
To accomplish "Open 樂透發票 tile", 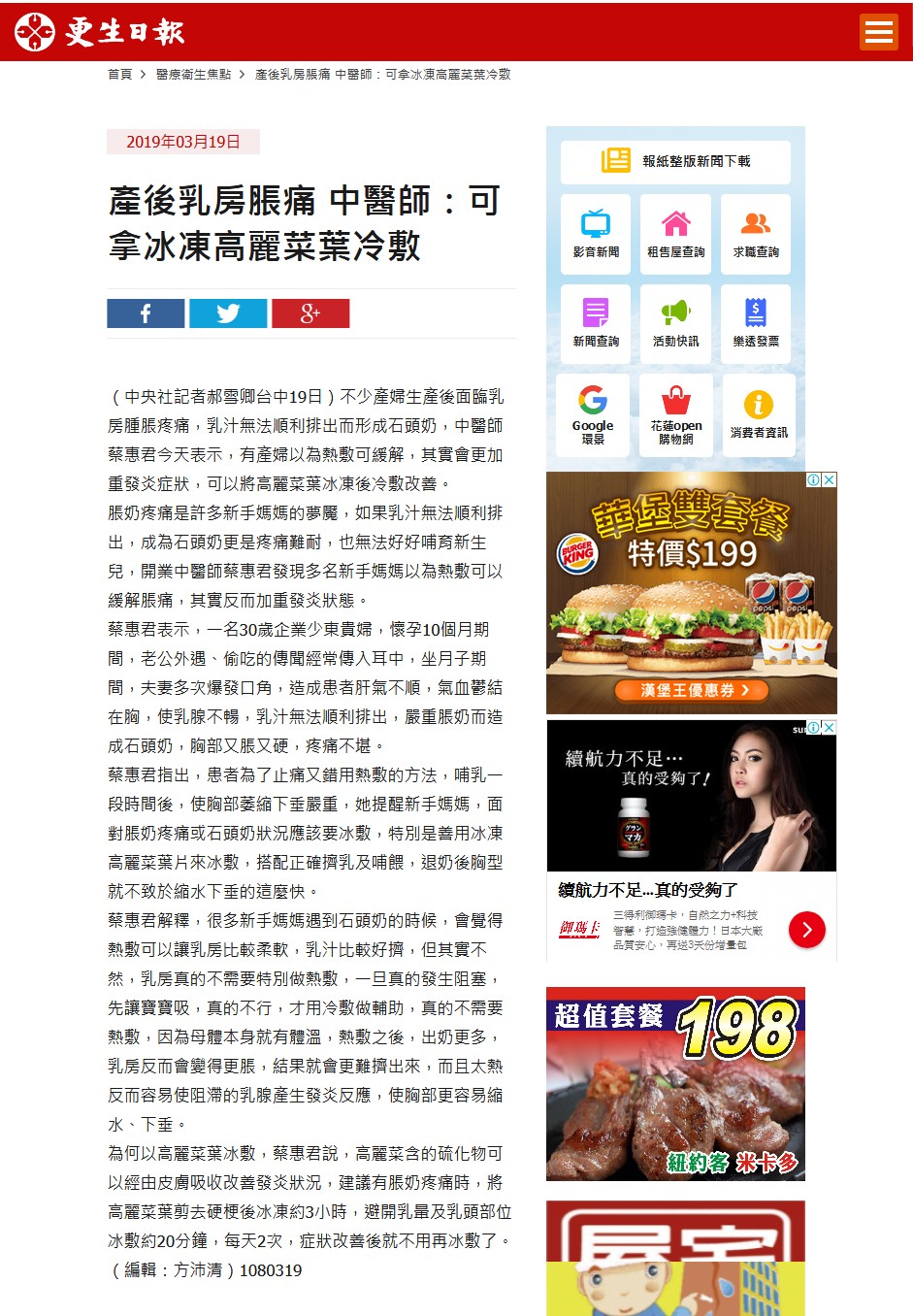I will point(756,323).
